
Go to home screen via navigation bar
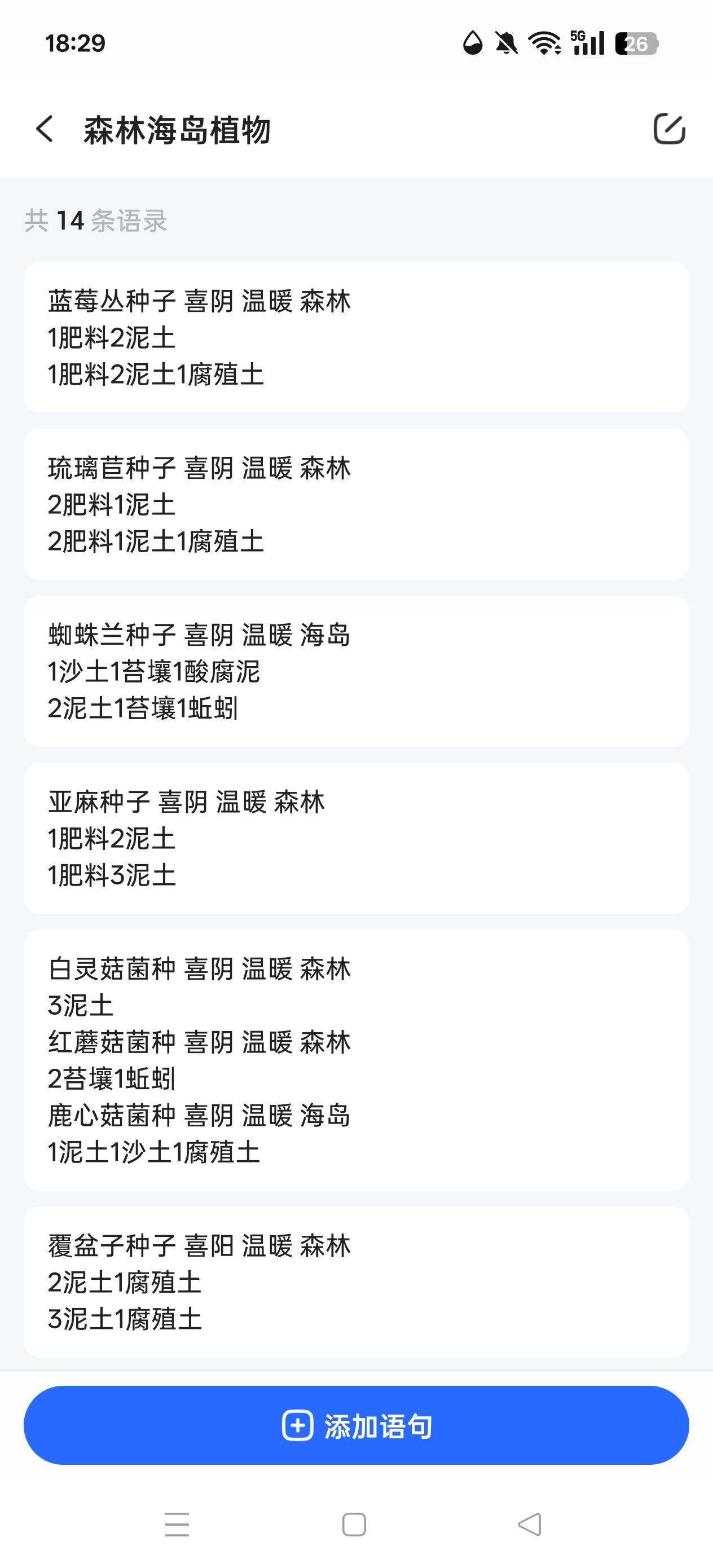pyautogui.click(x=354, y=1524)
